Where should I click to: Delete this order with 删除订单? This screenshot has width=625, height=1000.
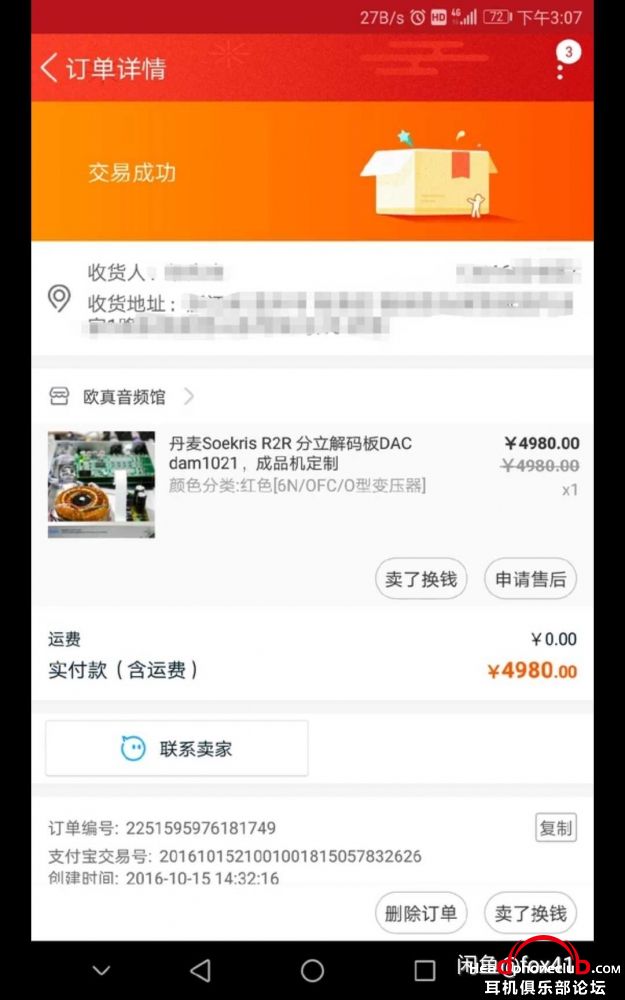(421, 912)
